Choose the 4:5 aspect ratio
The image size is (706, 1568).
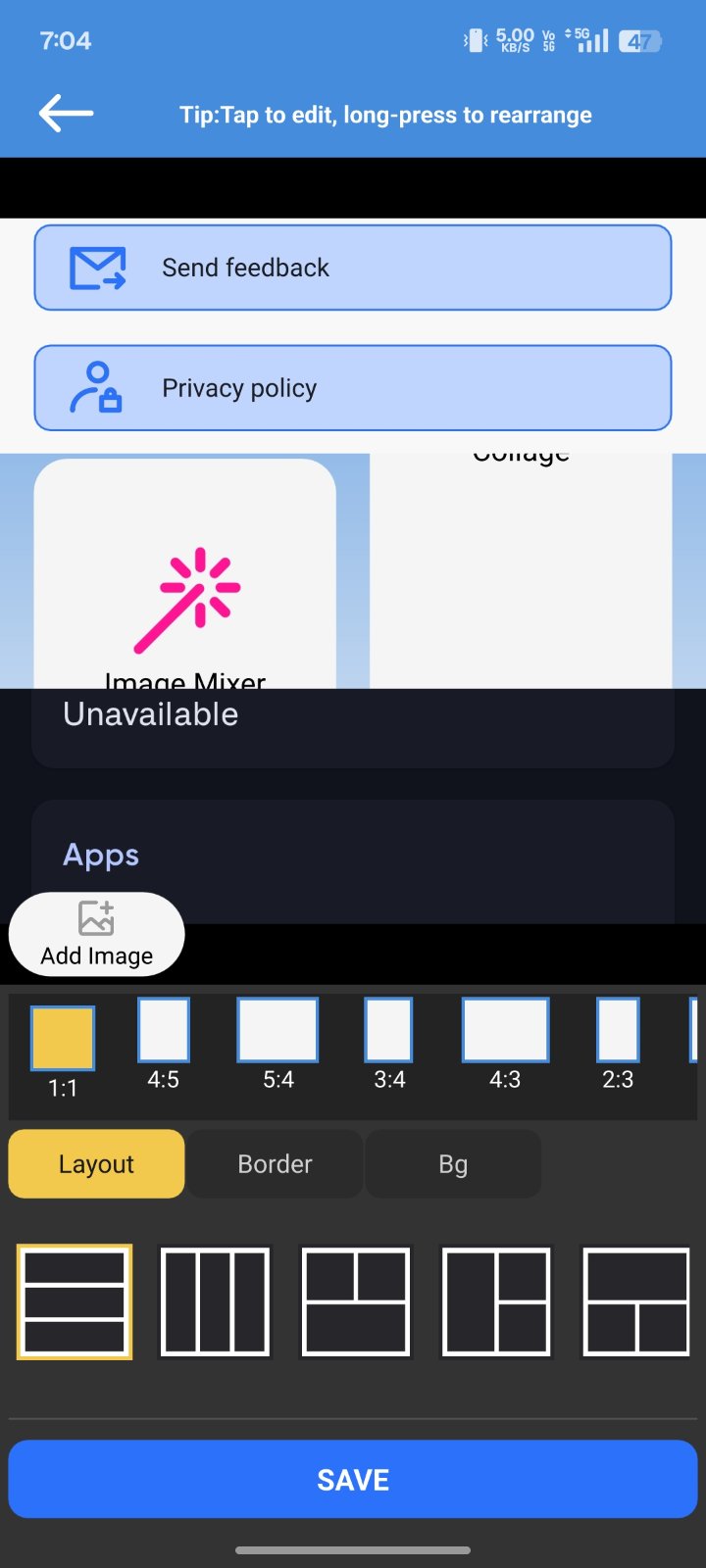click(163, 1031)
